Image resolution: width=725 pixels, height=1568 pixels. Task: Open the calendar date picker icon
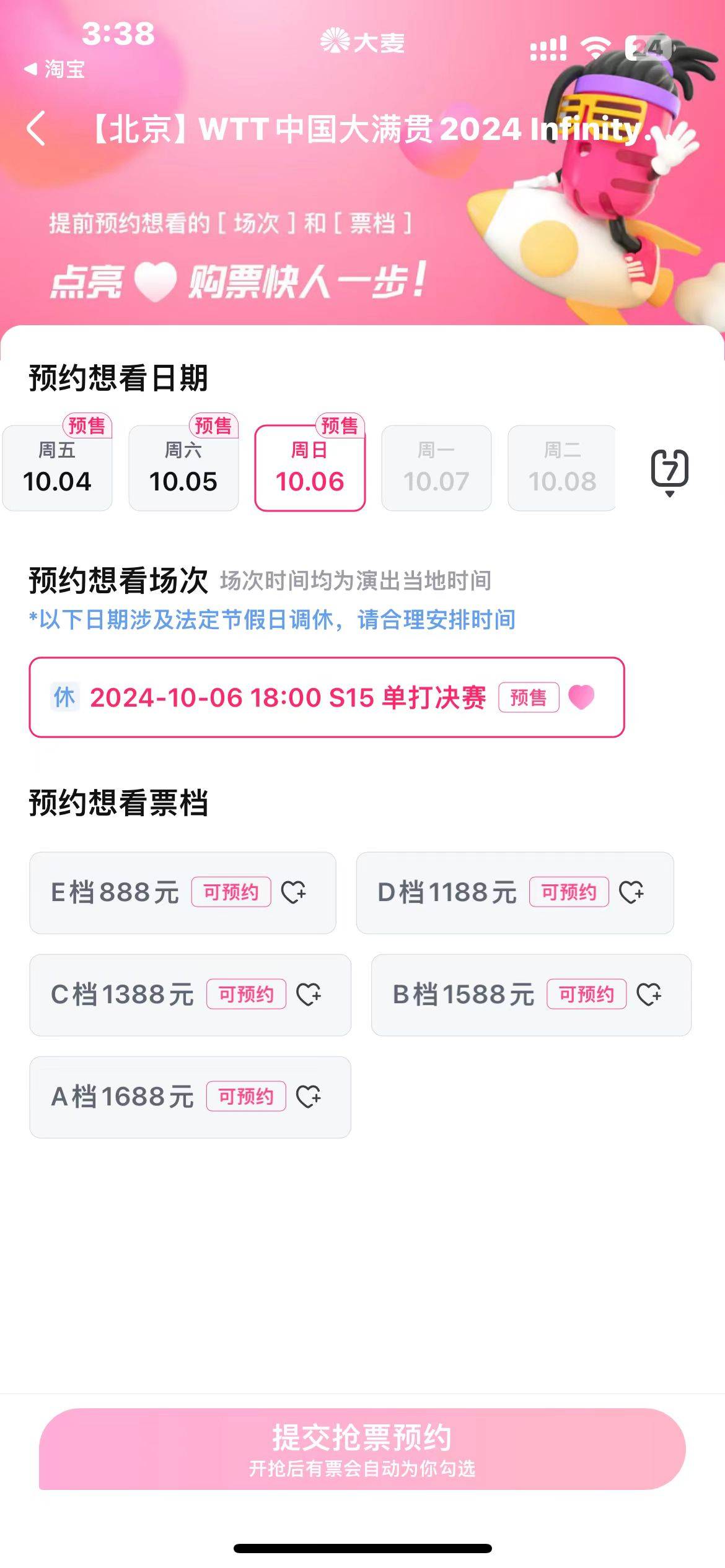click(669, 471)
